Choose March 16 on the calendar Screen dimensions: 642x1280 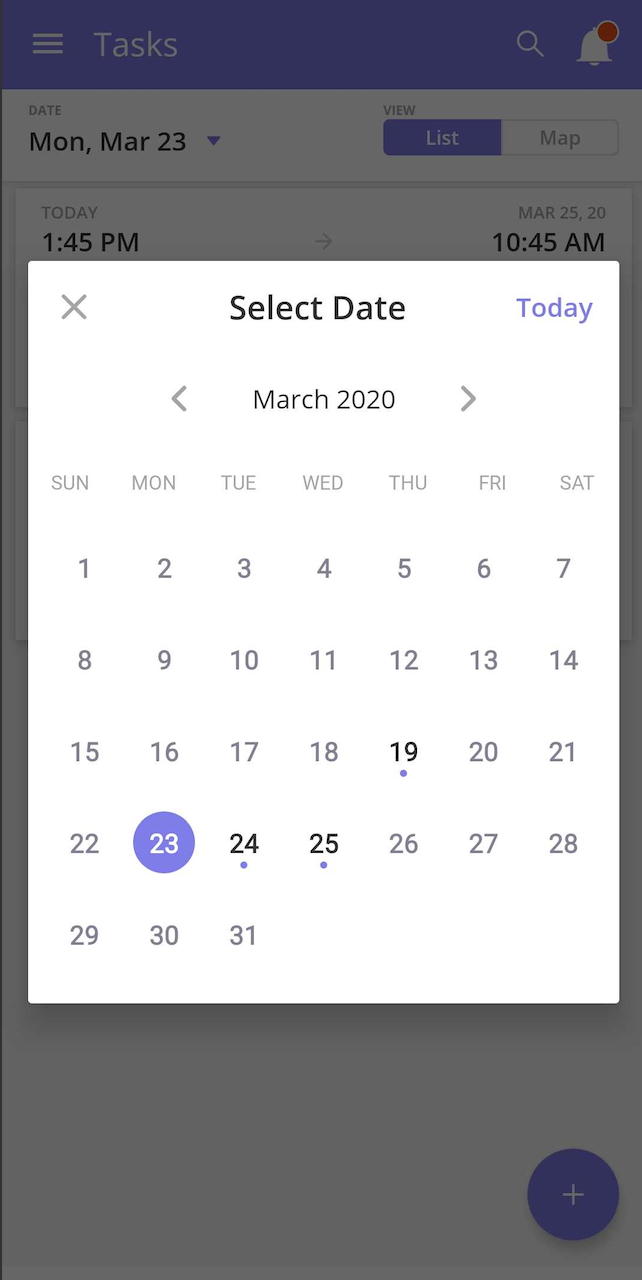[164, 752]
